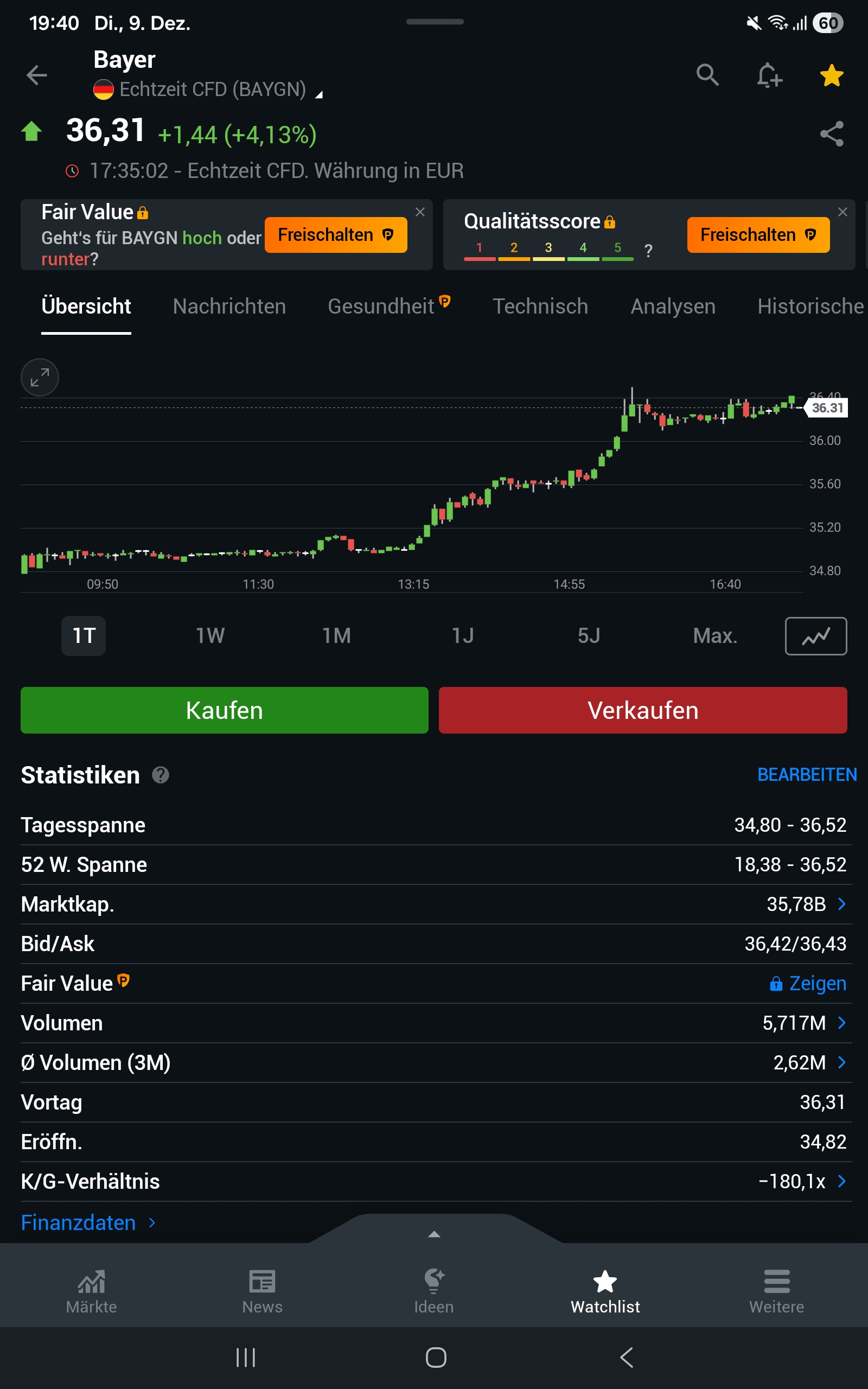The width and height of the screenshot is (868, 1389).
Task: Select the 5J chart timeframe
Action: (x=589, y=635)
